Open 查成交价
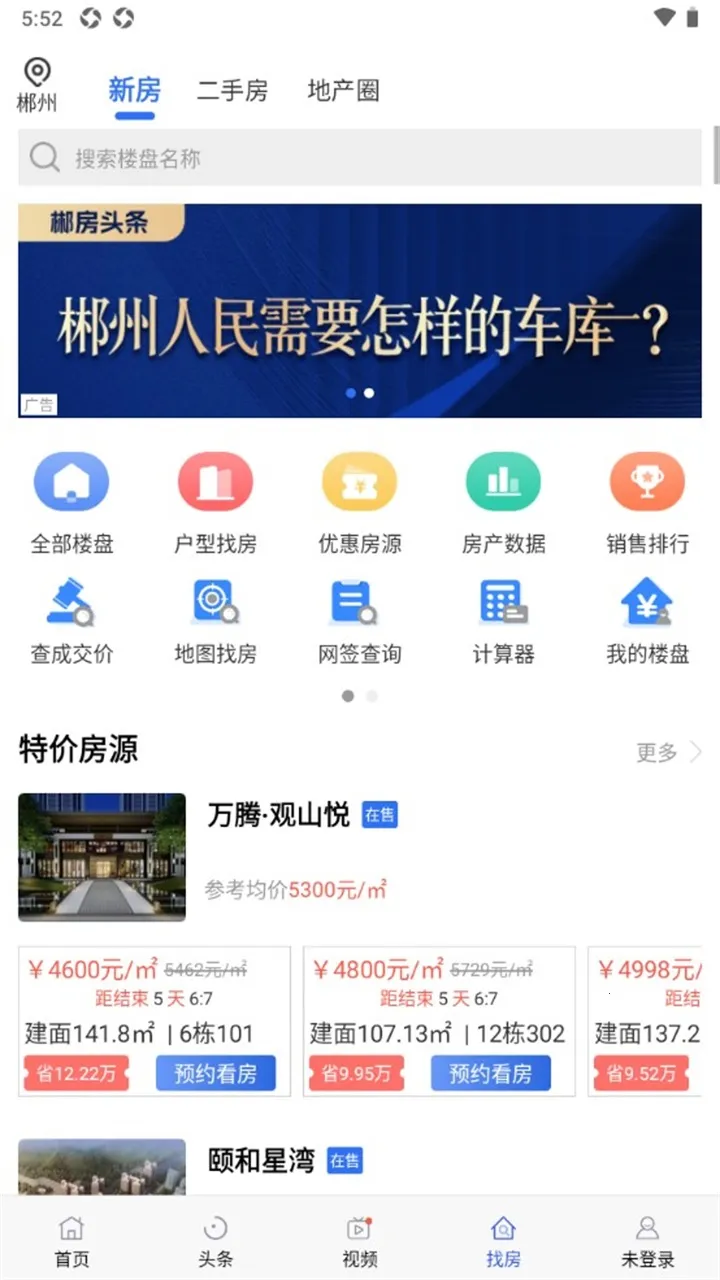 [72, 622]
